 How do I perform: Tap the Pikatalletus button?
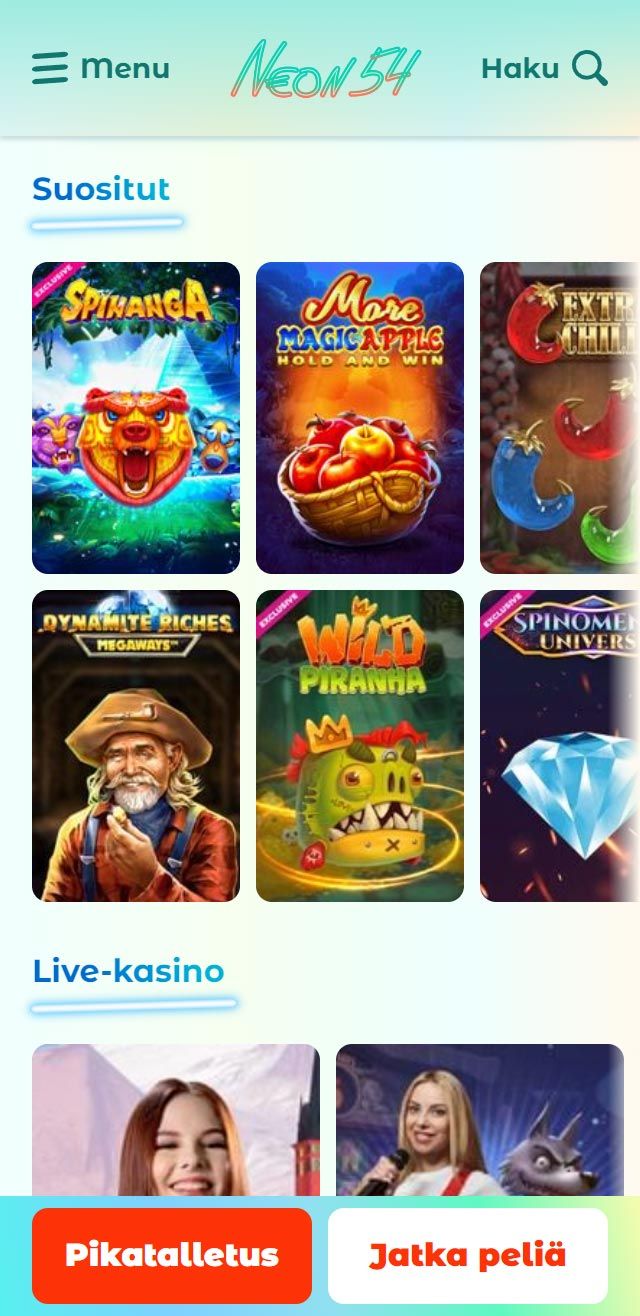pyautogui.click(x=172, y=1255)
